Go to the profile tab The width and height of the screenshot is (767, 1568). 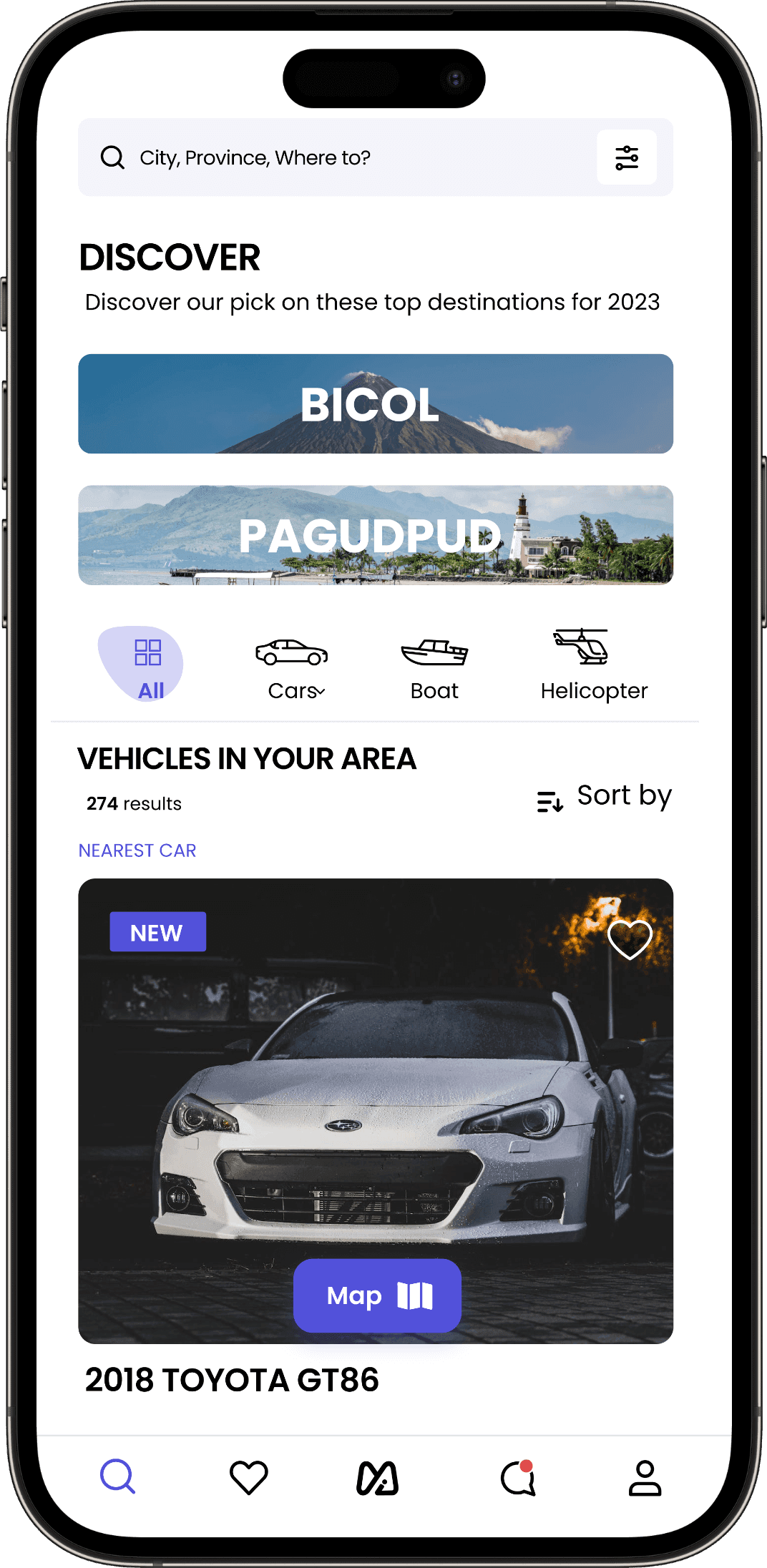645,1477
